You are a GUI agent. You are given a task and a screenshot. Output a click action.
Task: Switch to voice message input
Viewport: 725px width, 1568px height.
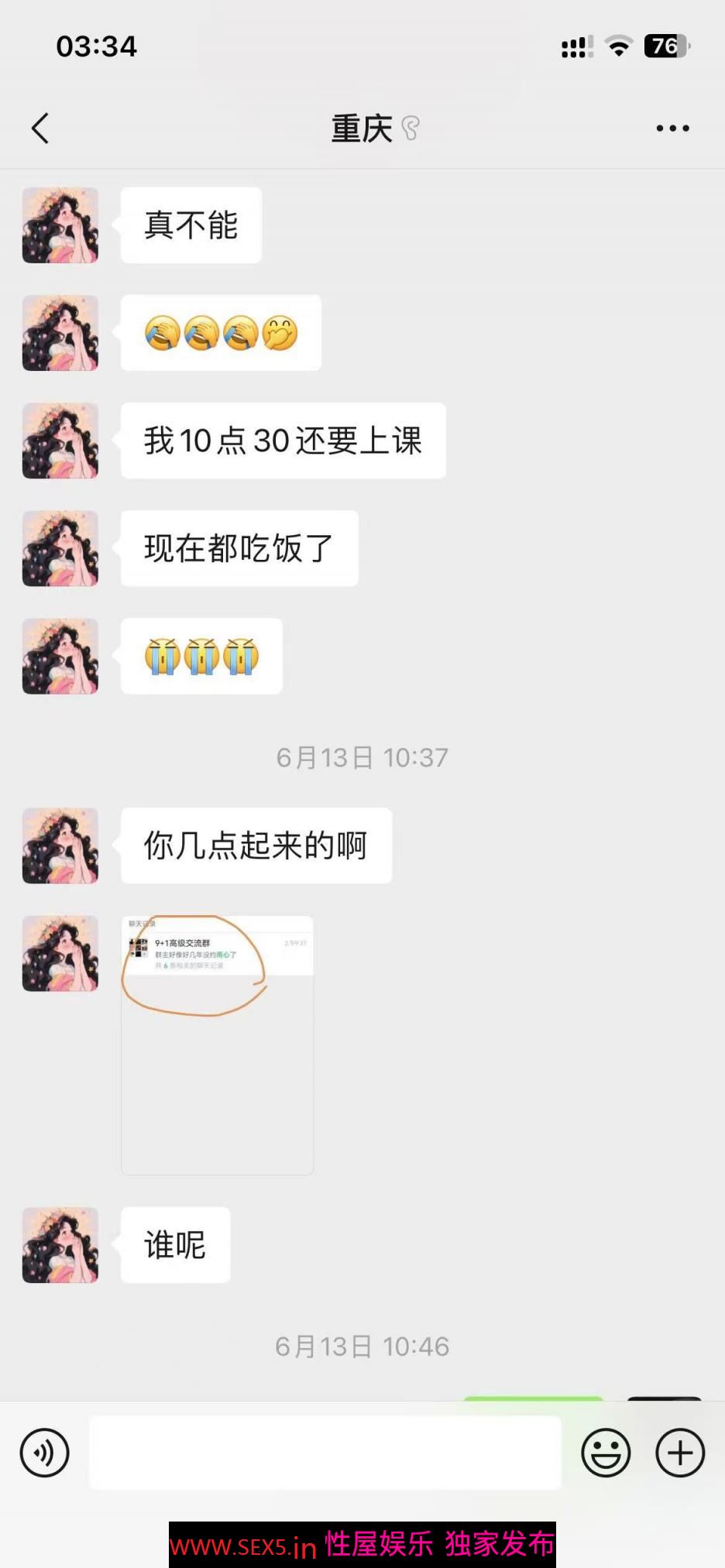[x=44, y=1453]
